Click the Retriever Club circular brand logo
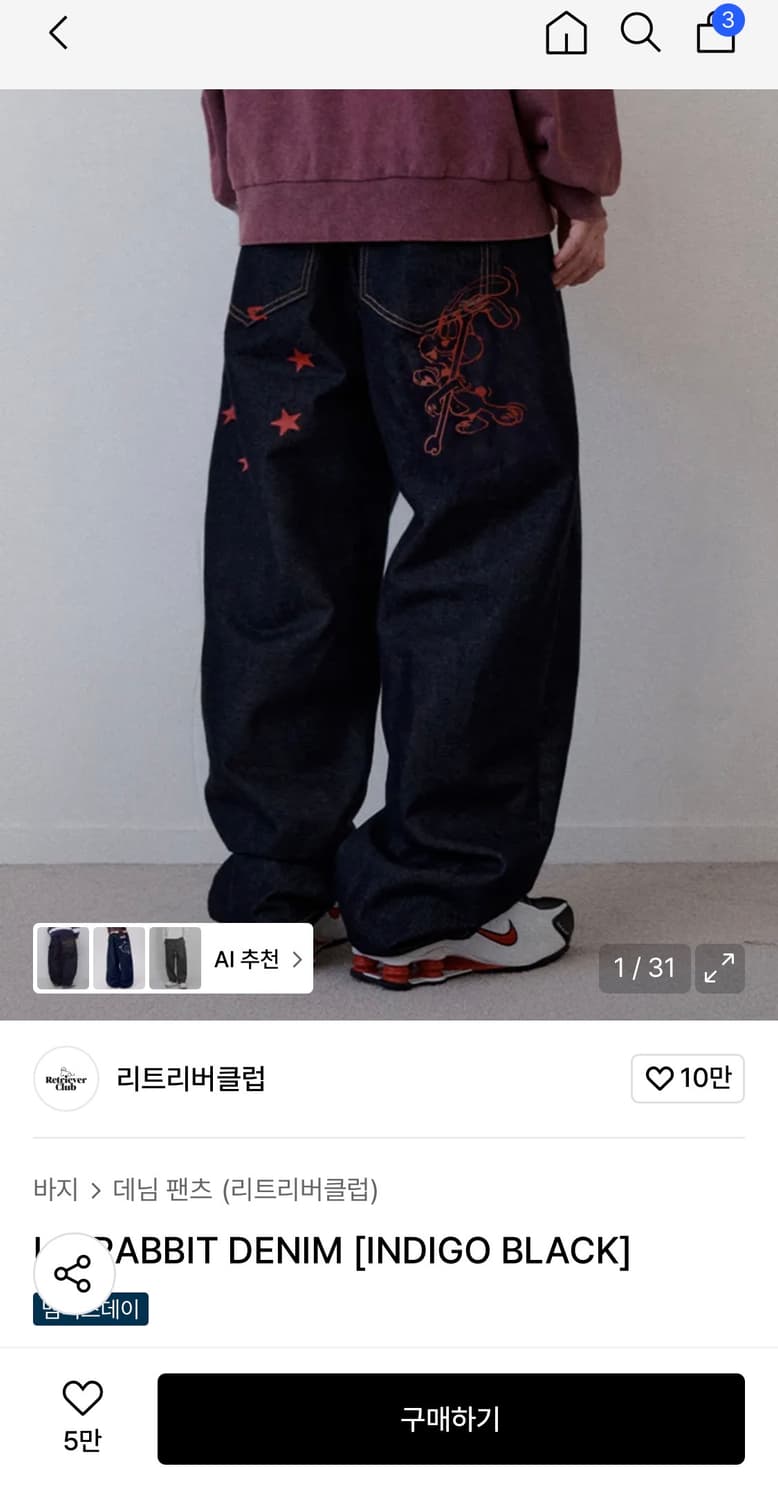Viewport: 778px width, 1500px height. pyautogui.click(x=66, y=1079)
